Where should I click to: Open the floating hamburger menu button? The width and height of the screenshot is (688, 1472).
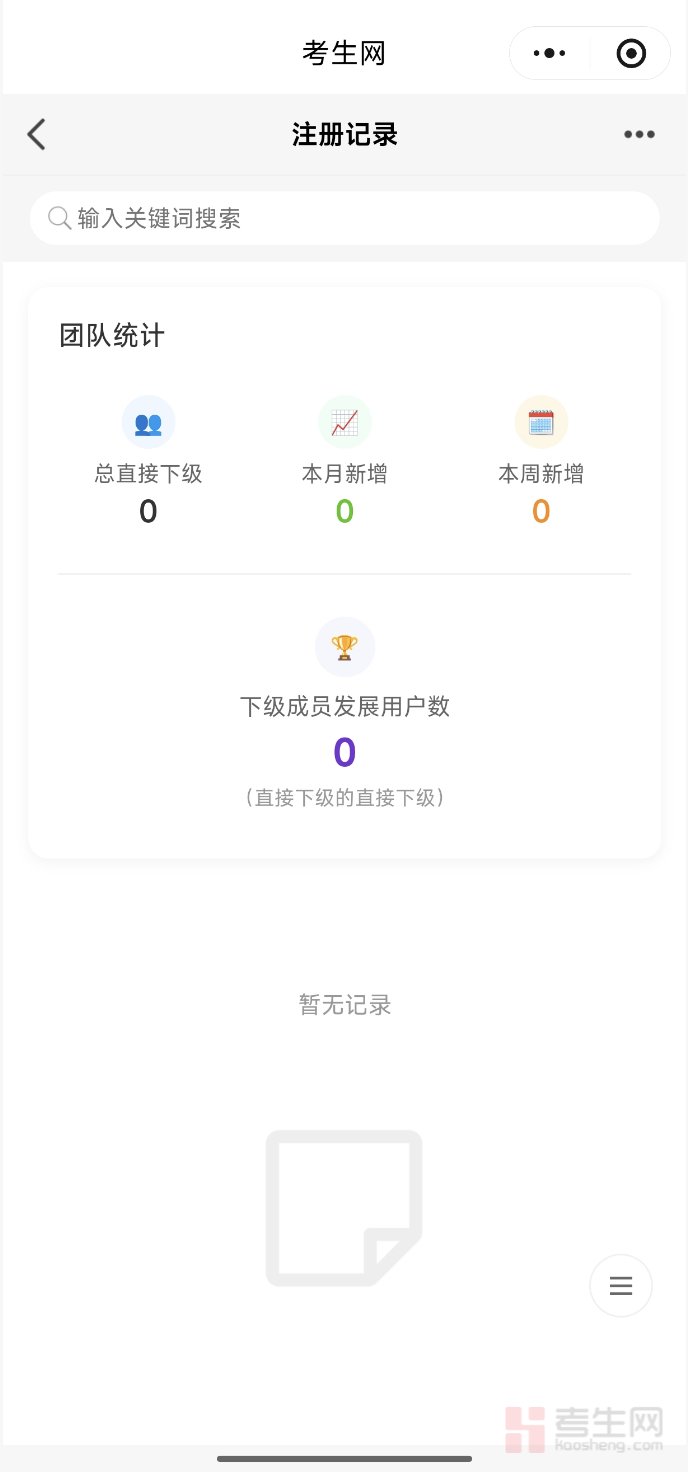tap(621, 1286)
